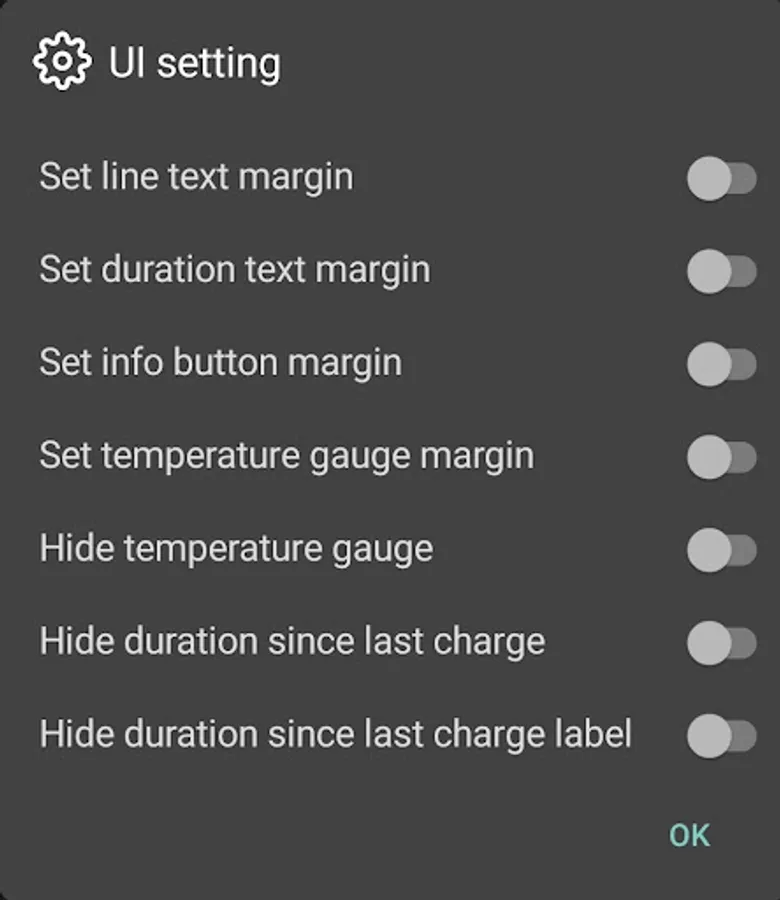Click the Set temperature gauge margin text
Image resolution: width=780 pixels, height=900 pixels.
click(287, 455)
